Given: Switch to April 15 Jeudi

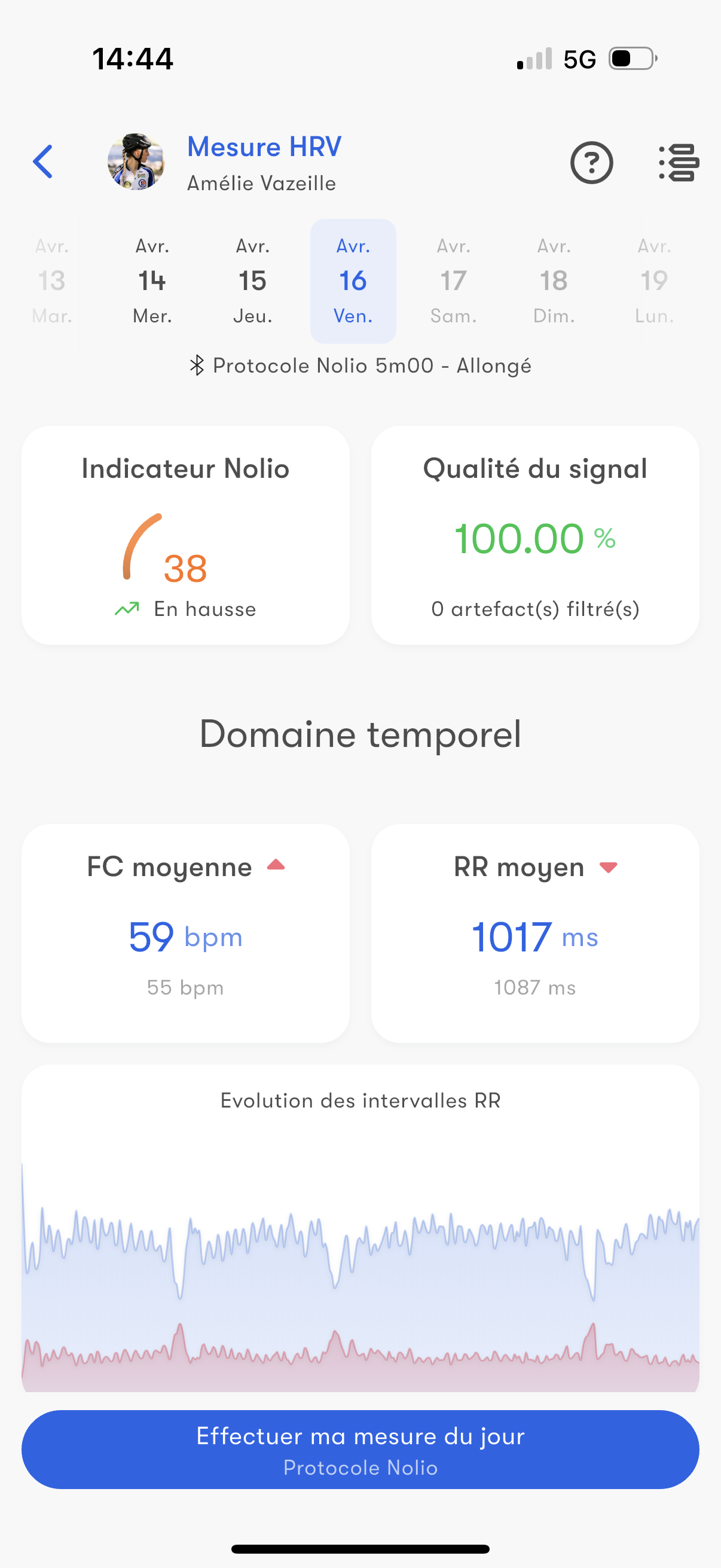Looking at the screenshot, I should [x=252, y=280].
